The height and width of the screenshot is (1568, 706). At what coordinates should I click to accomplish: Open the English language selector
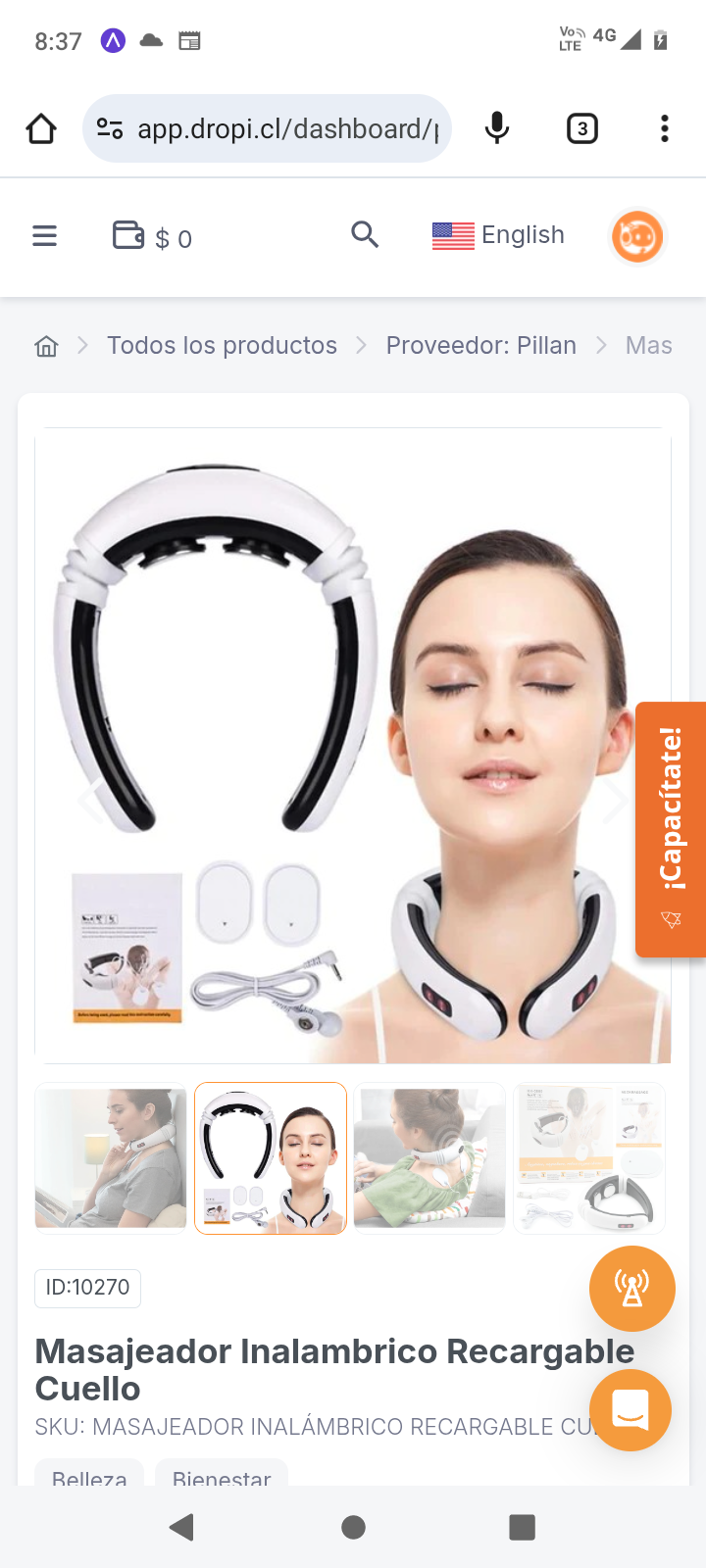point(498,235)
